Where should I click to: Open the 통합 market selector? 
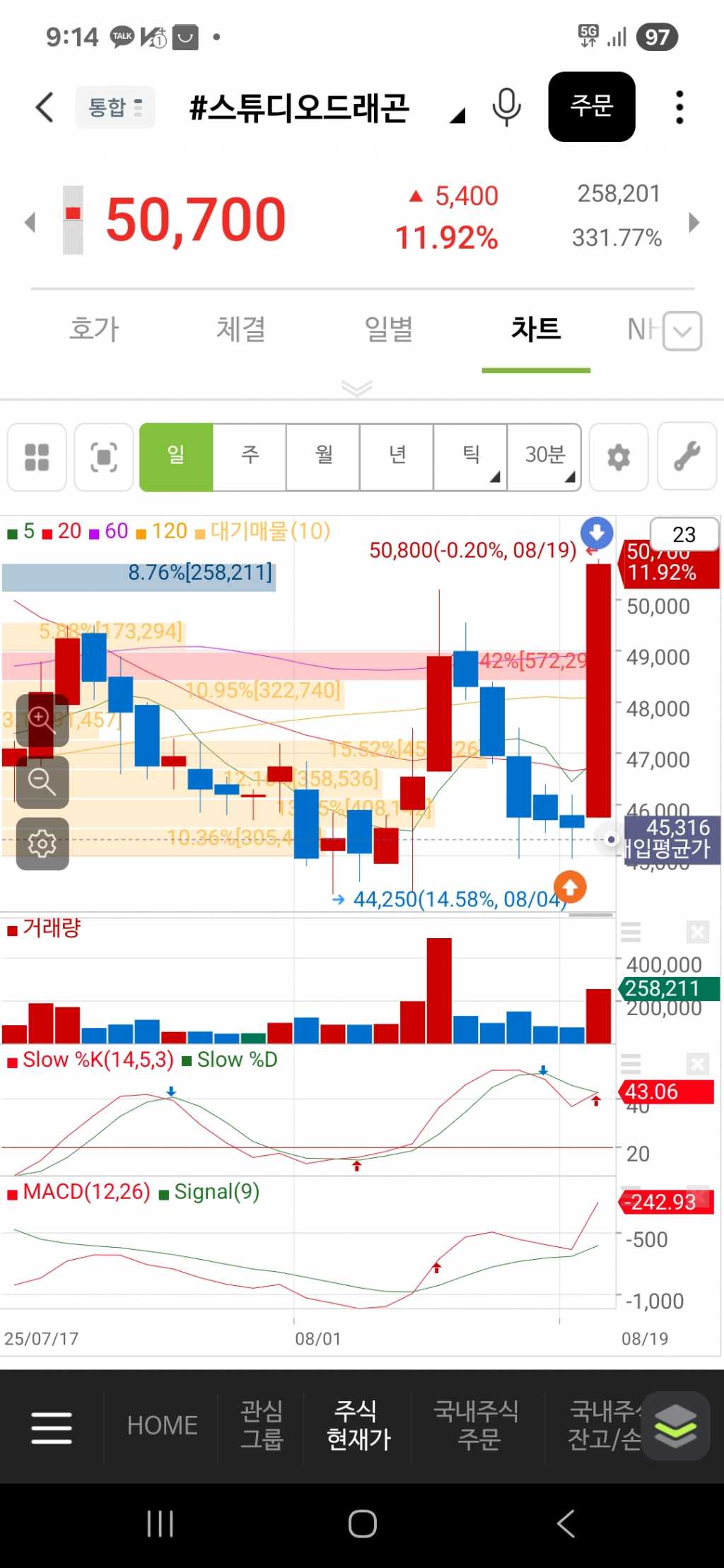(x=115, y=107)
